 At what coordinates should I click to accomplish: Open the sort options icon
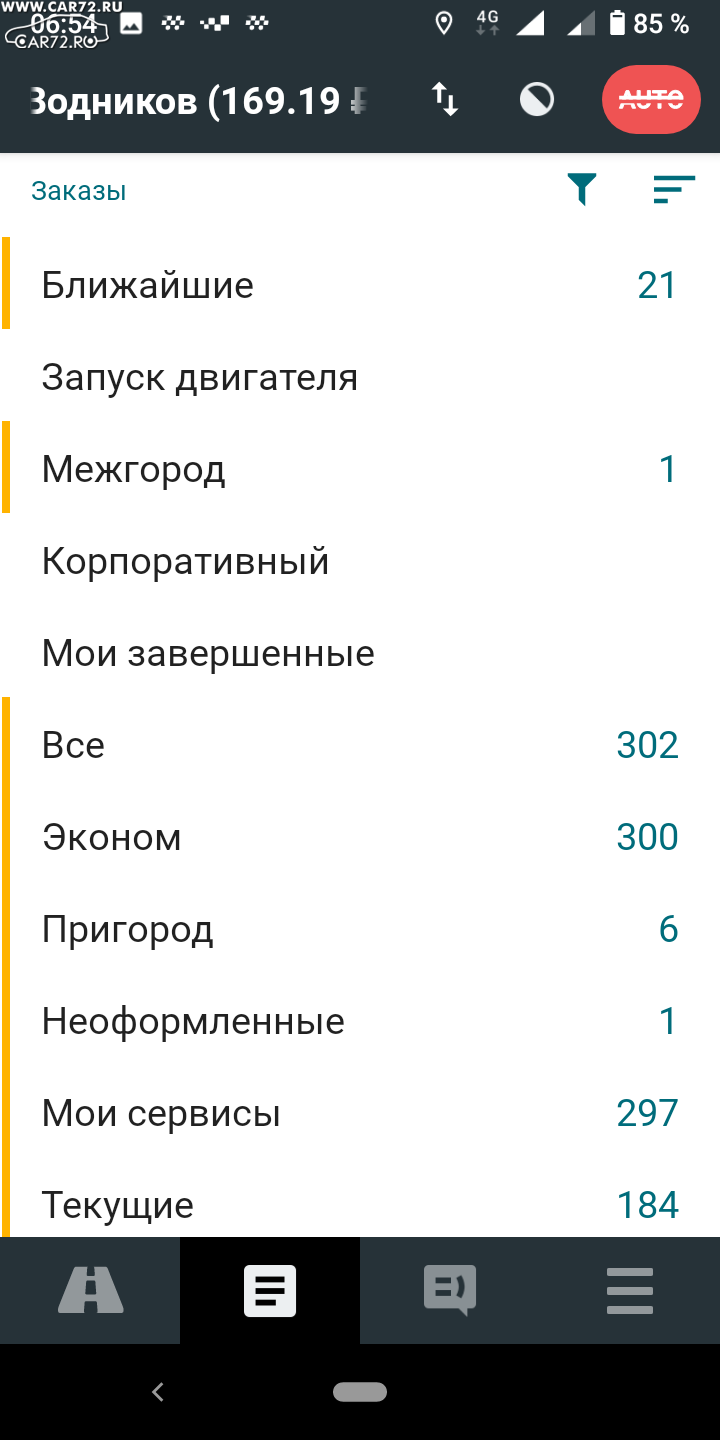click(674, 189)
